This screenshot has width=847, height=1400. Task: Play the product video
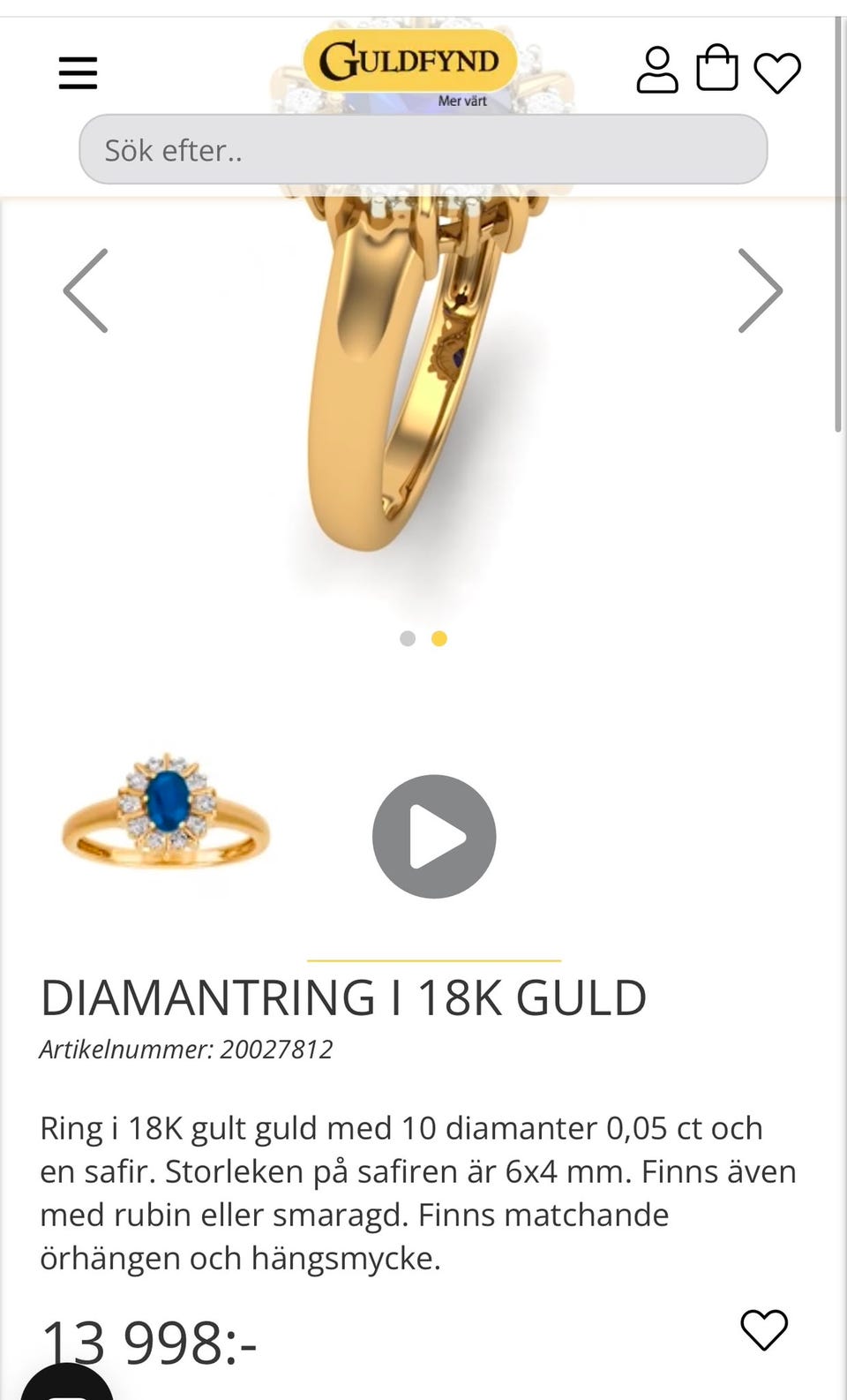[434, 836]
